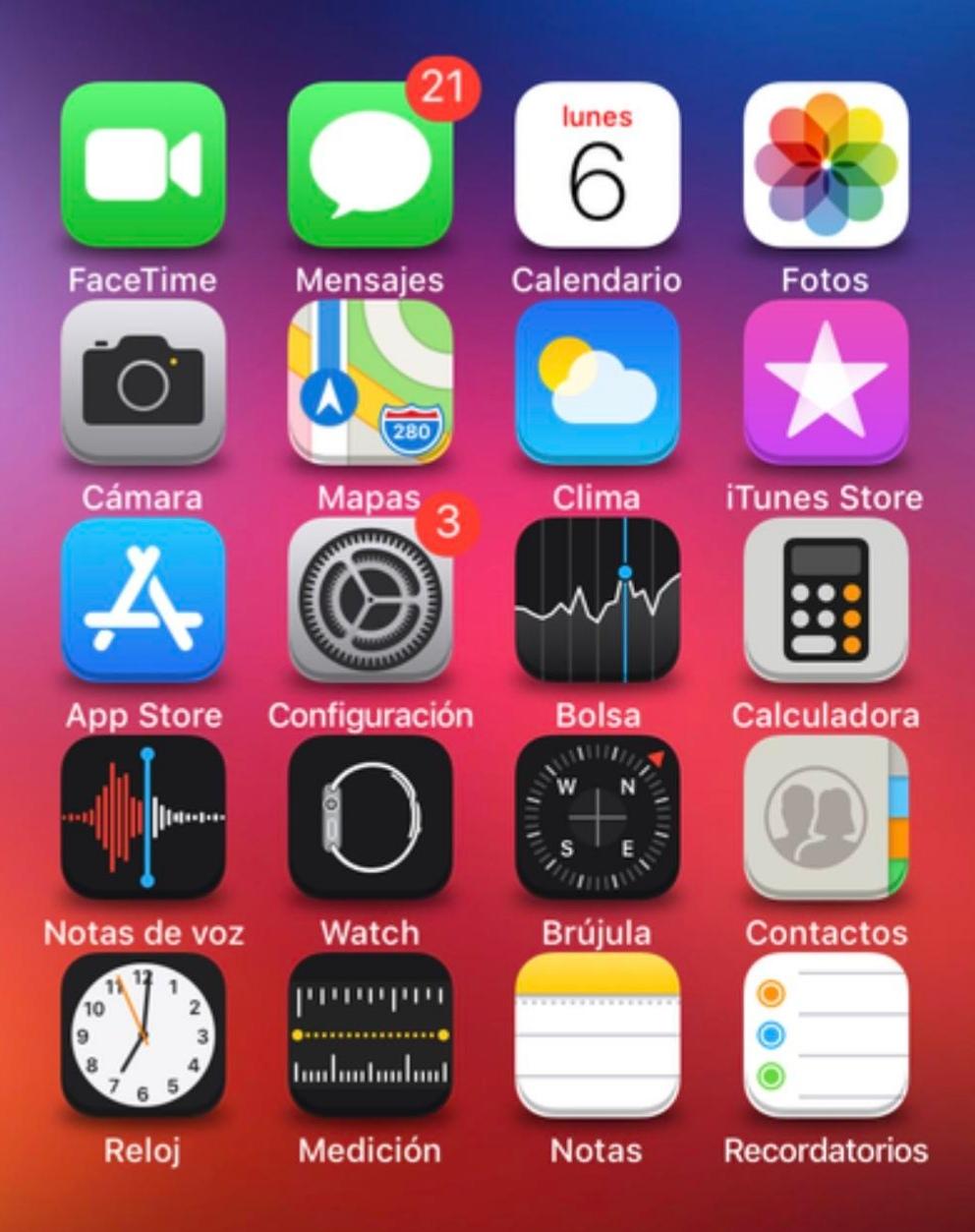Open the FaceTime app
975x1232 pixels.
pos(143,164)
